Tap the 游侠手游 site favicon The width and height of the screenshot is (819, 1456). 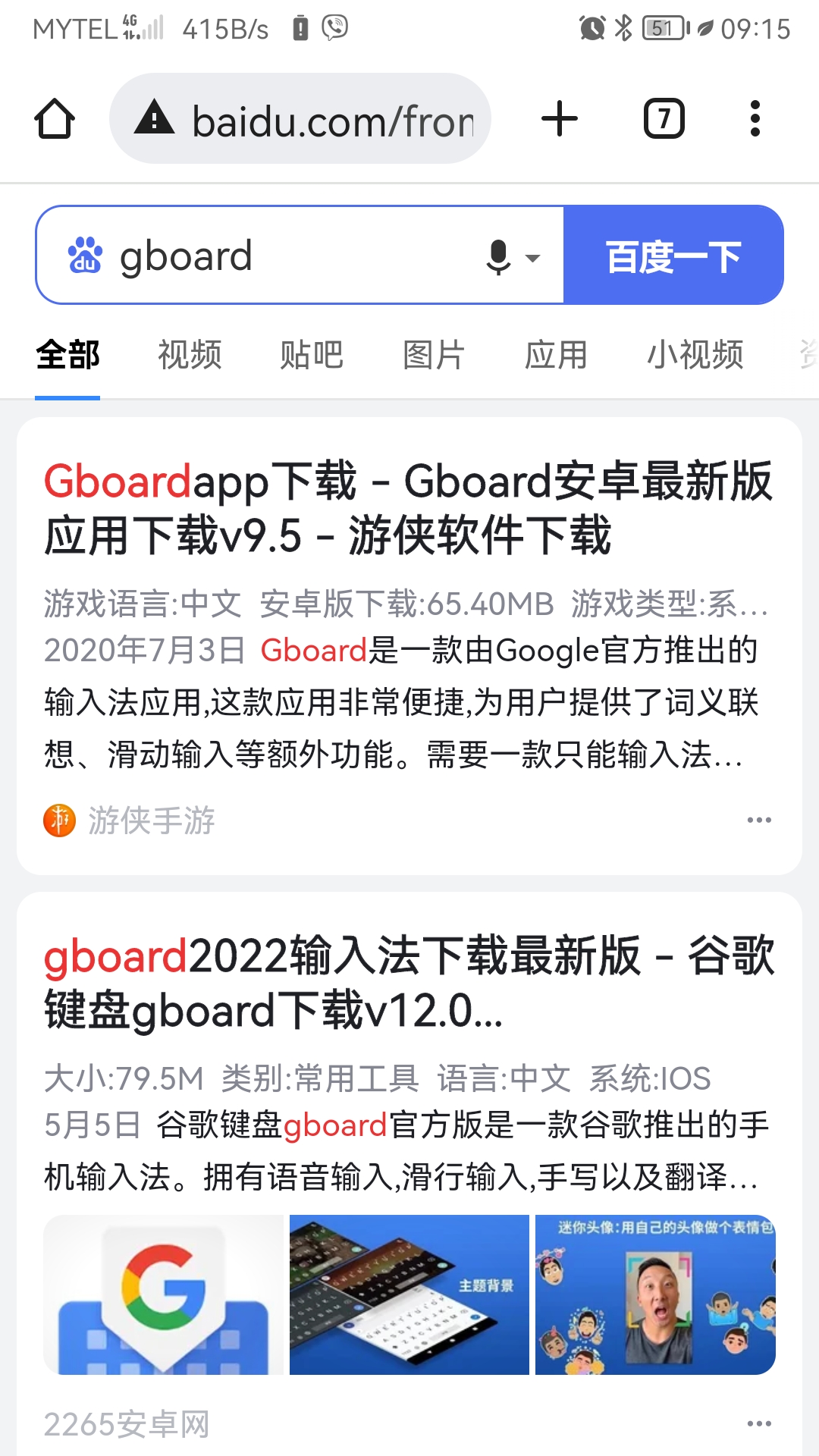[x=62, y=821]
